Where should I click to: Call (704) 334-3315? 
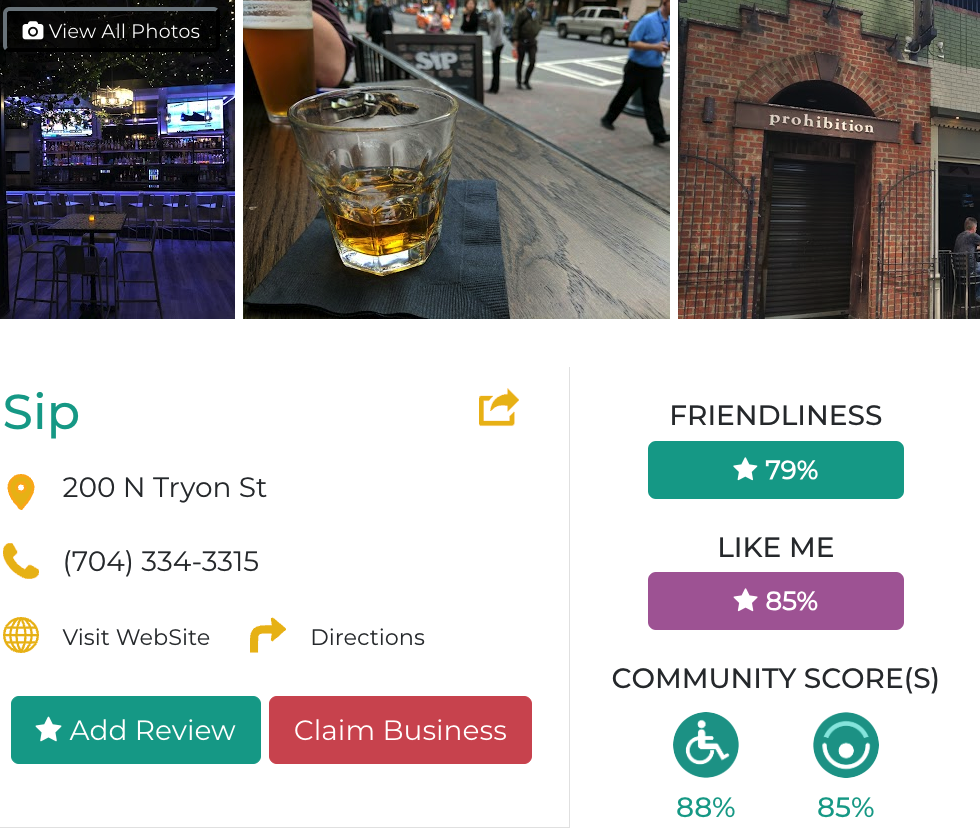[160, 562]
